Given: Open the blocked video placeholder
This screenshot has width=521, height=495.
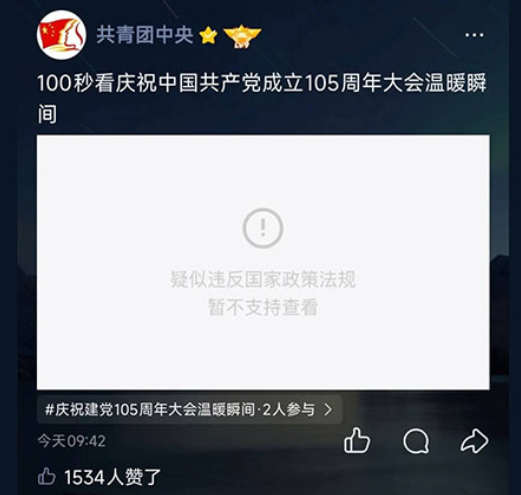Looking at the screenshot, I should point(263,262).
